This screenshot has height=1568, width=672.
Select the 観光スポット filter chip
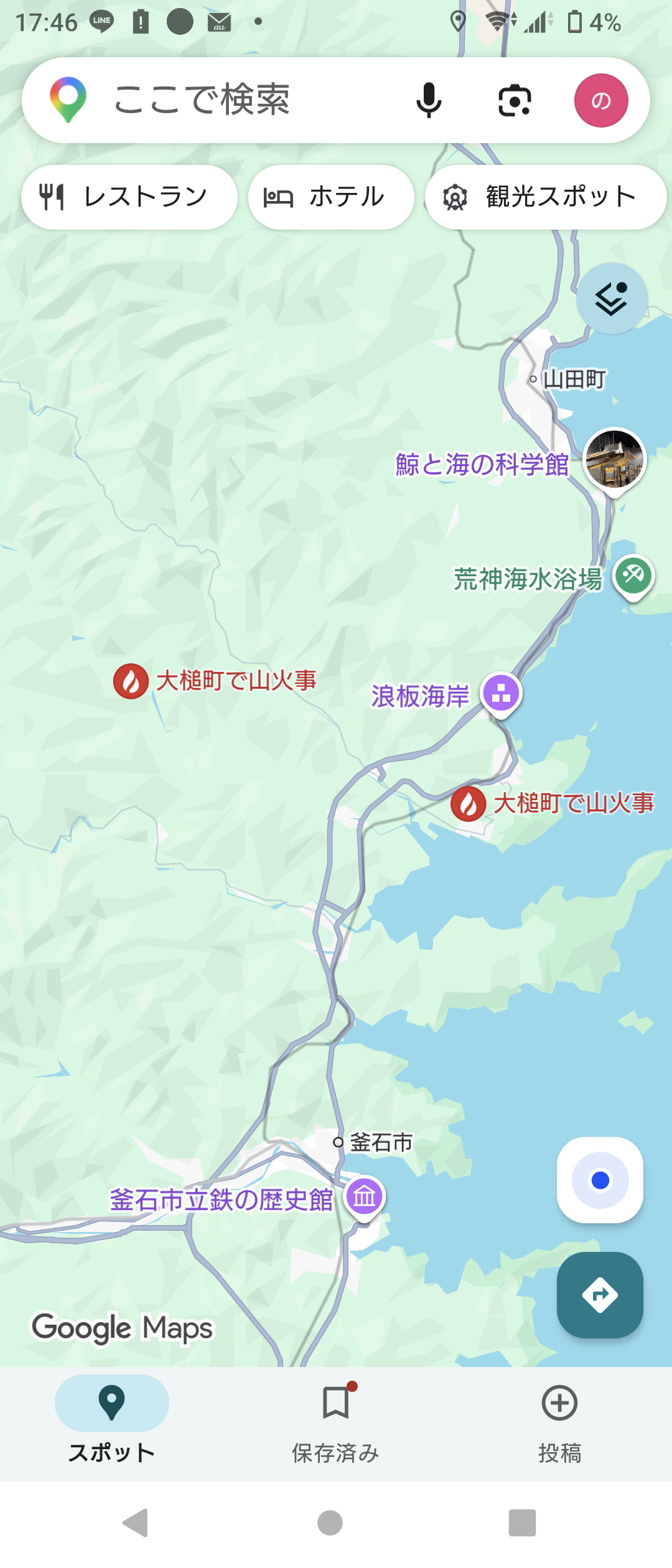point(545,197)
